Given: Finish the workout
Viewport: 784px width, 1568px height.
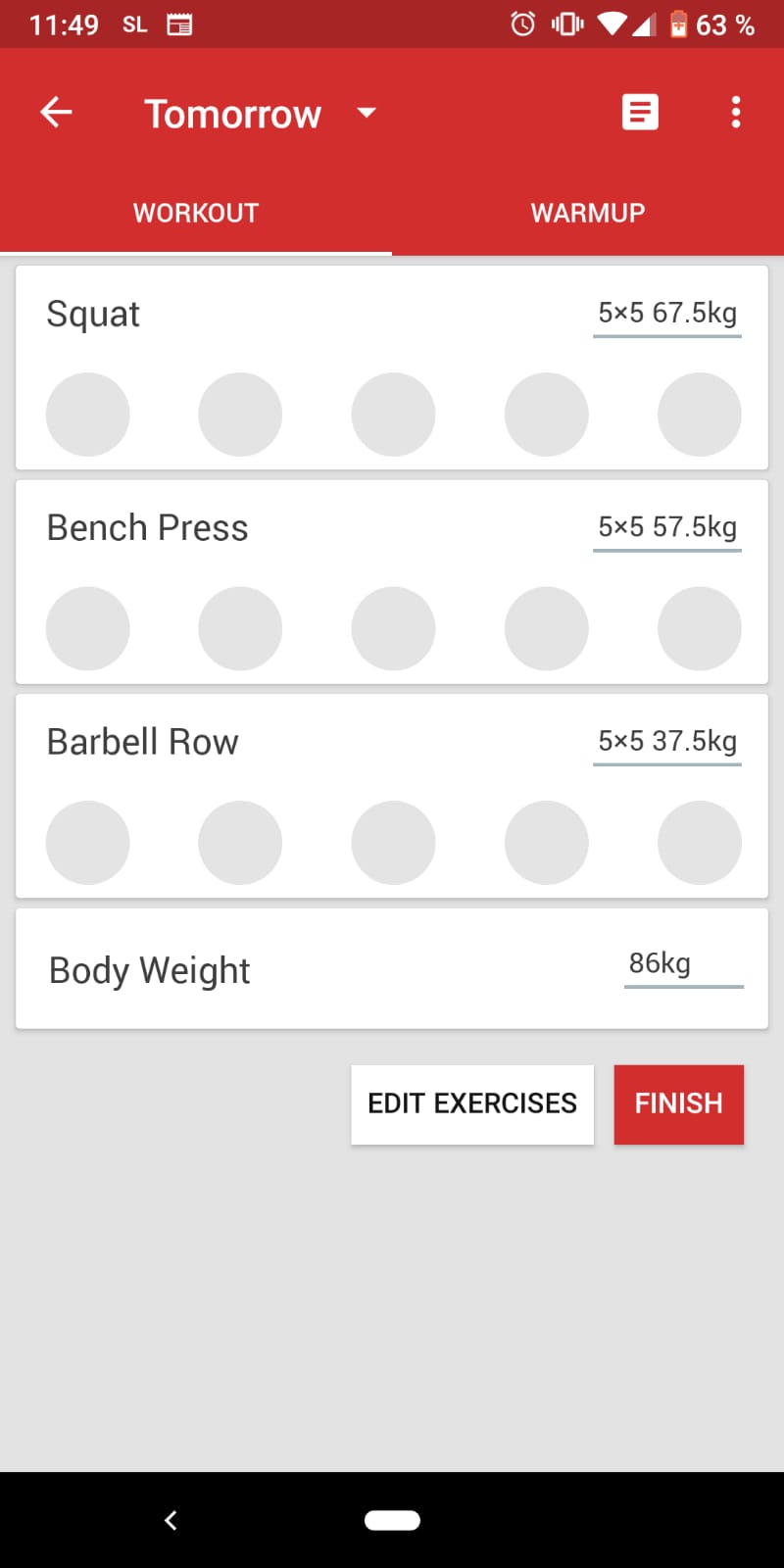Looking at the screenshot, I should click(678, 1104).
